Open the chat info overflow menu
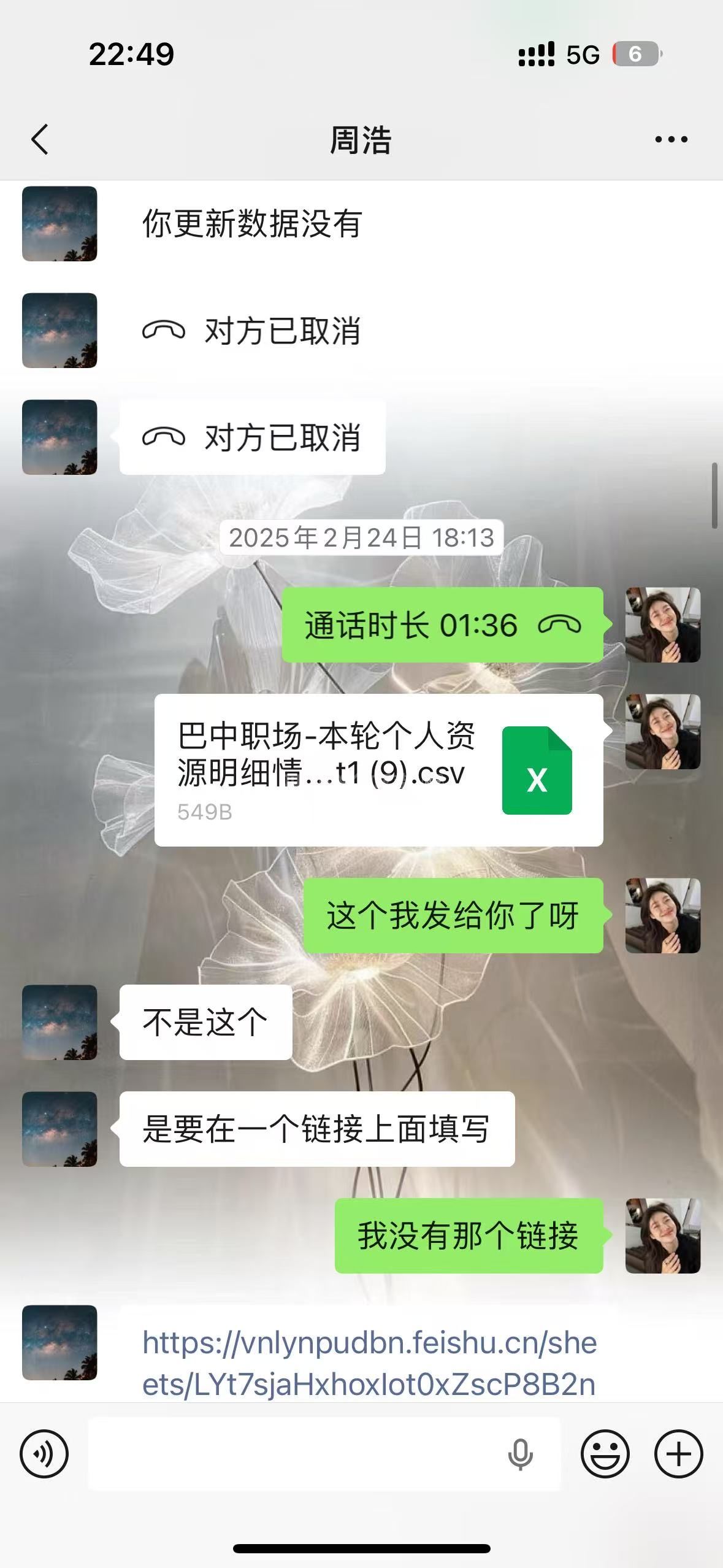 tap(671, 139)
